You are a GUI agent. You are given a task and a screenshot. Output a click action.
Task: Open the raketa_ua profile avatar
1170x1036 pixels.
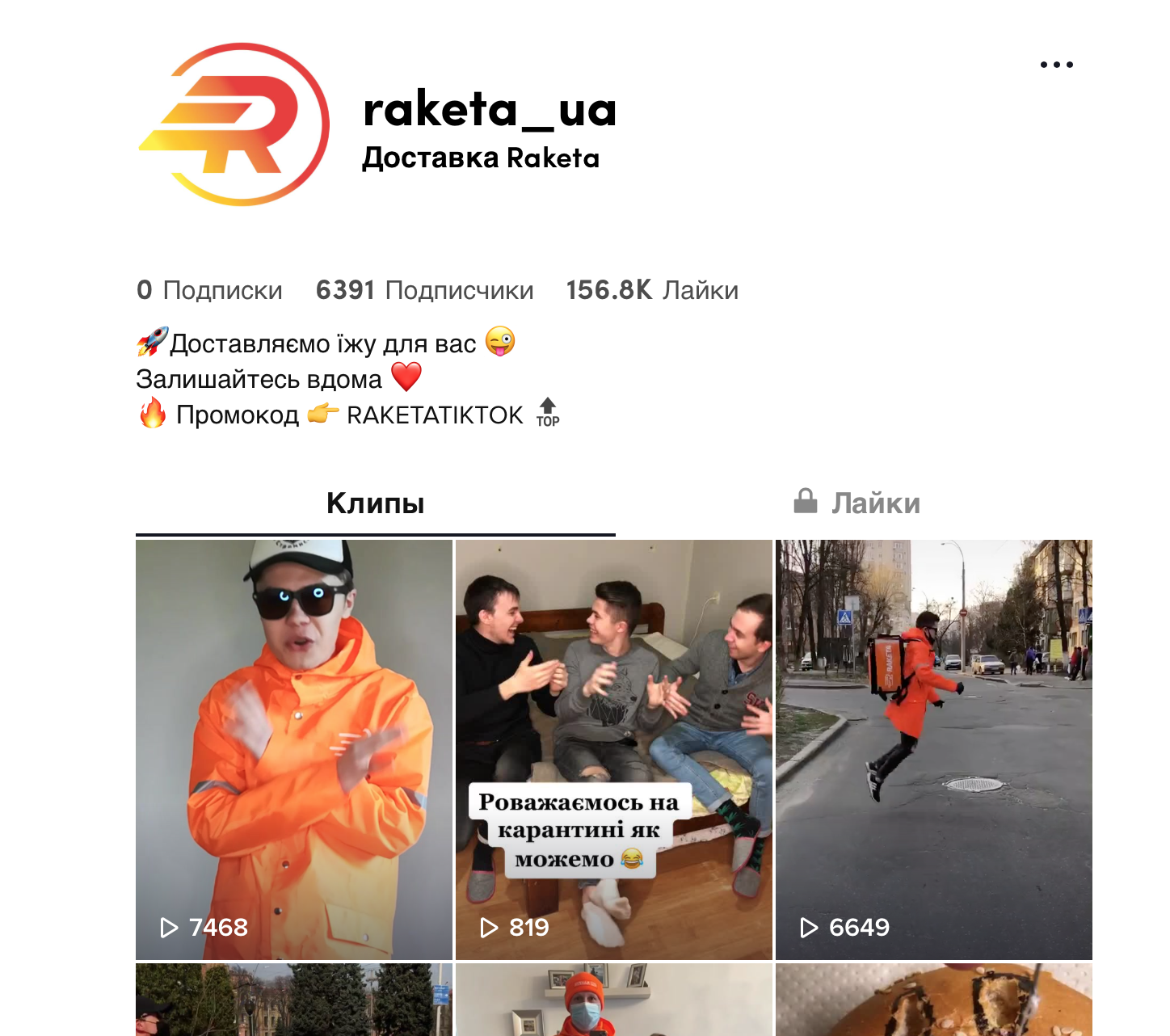[x=234, y=124]
